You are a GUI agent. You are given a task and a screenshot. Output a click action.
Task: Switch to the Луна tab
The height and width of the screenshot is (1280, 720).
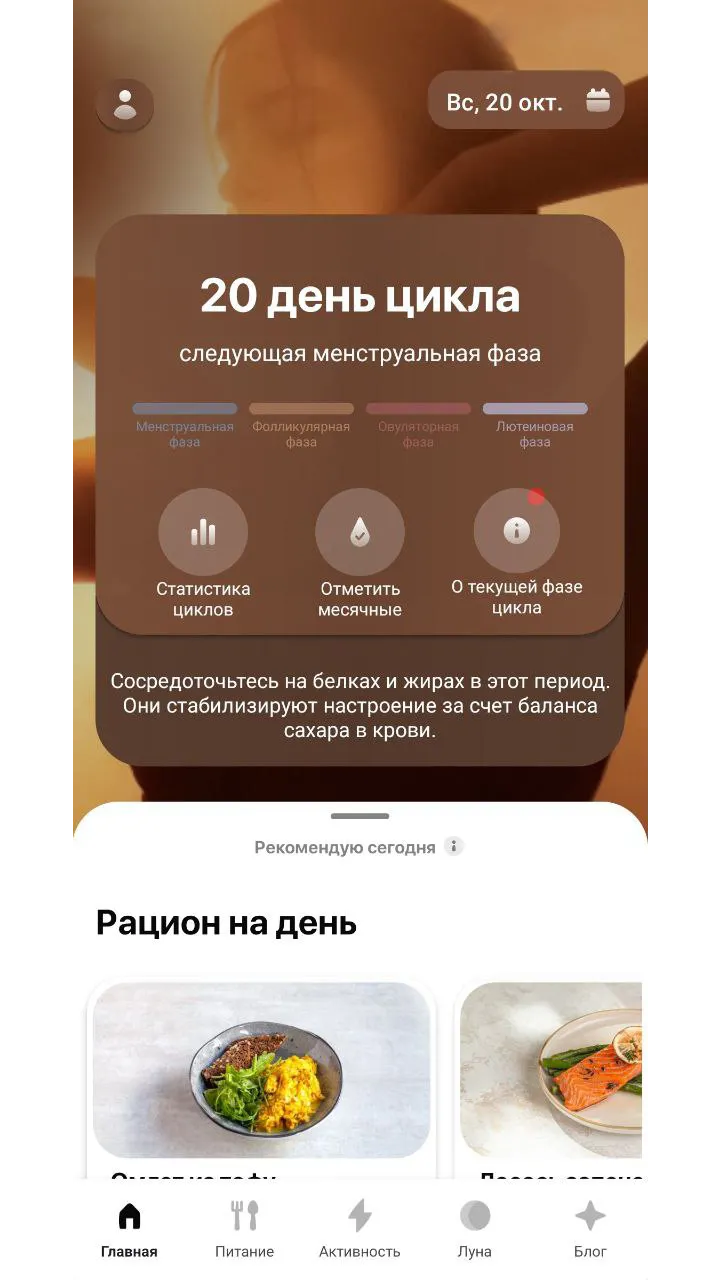point(475,1229)
